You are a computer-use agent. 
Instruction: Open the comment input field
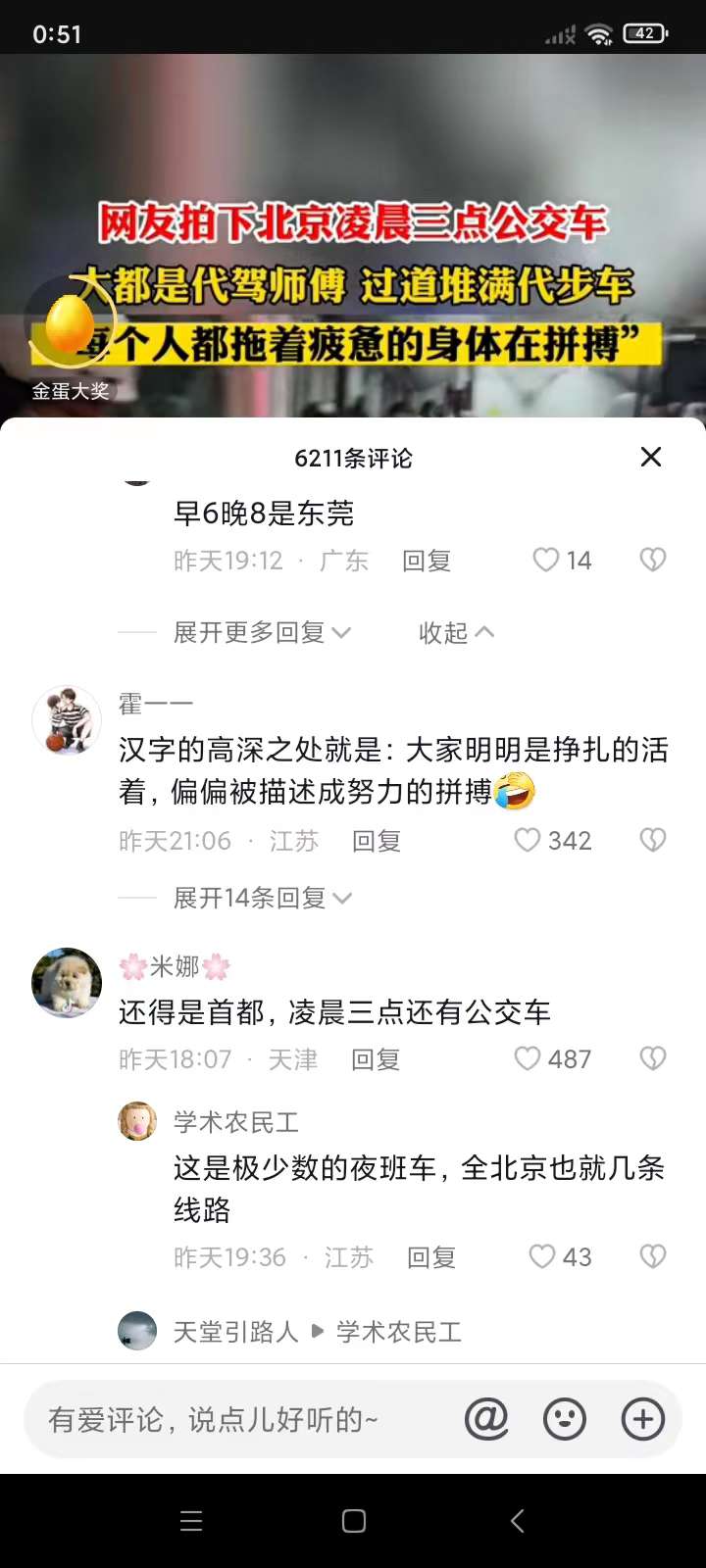[235, 1419]
